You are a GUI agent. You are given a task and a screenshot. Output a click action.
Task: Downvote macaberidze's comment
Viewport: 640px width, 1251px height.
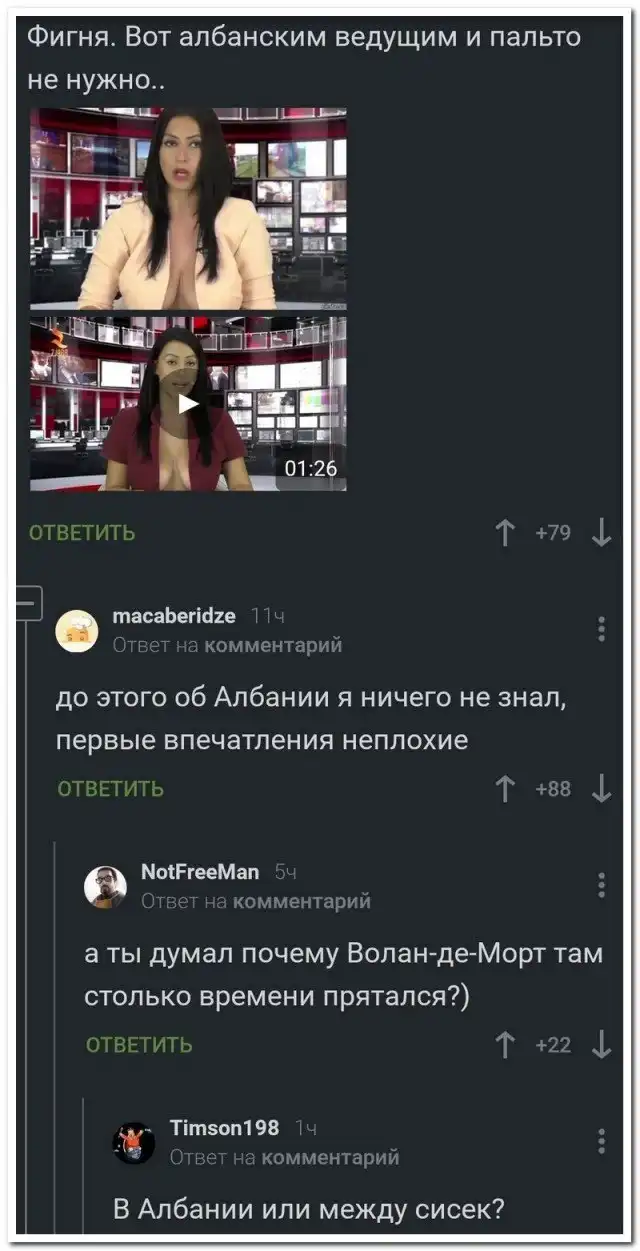[601, 789]
